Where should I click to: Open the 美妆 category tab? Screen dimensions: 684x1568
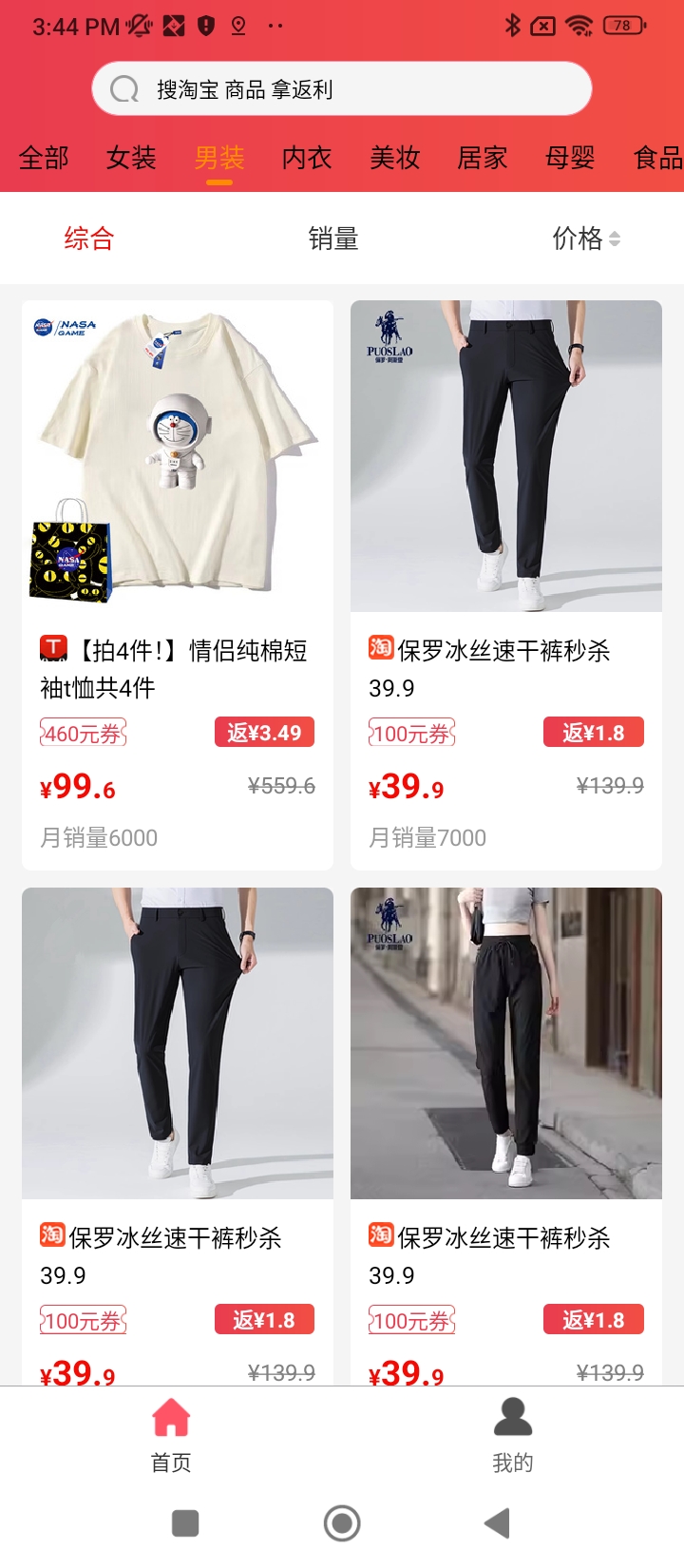point(394,158)
